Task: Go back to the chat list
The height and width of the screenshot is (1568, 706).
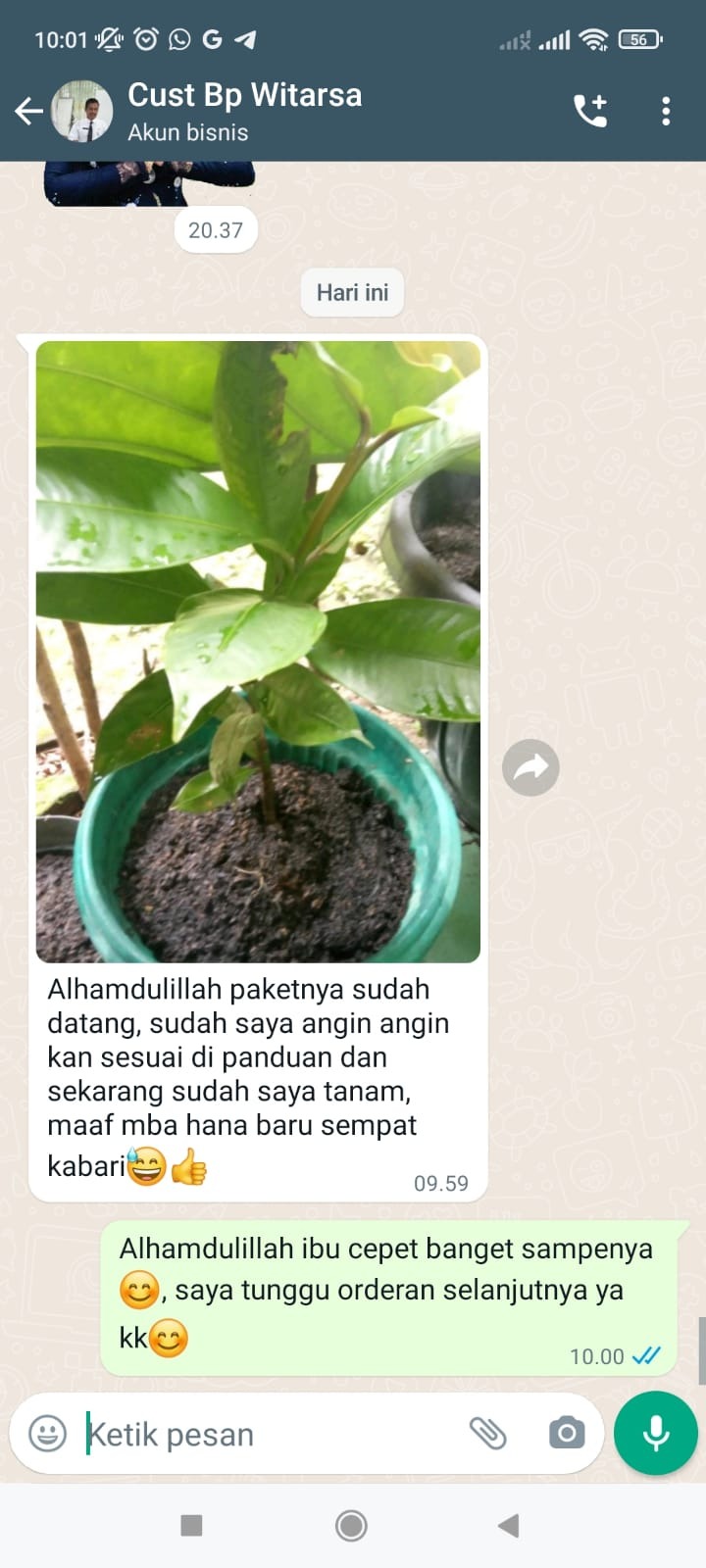Action: (x=28, y=111)
